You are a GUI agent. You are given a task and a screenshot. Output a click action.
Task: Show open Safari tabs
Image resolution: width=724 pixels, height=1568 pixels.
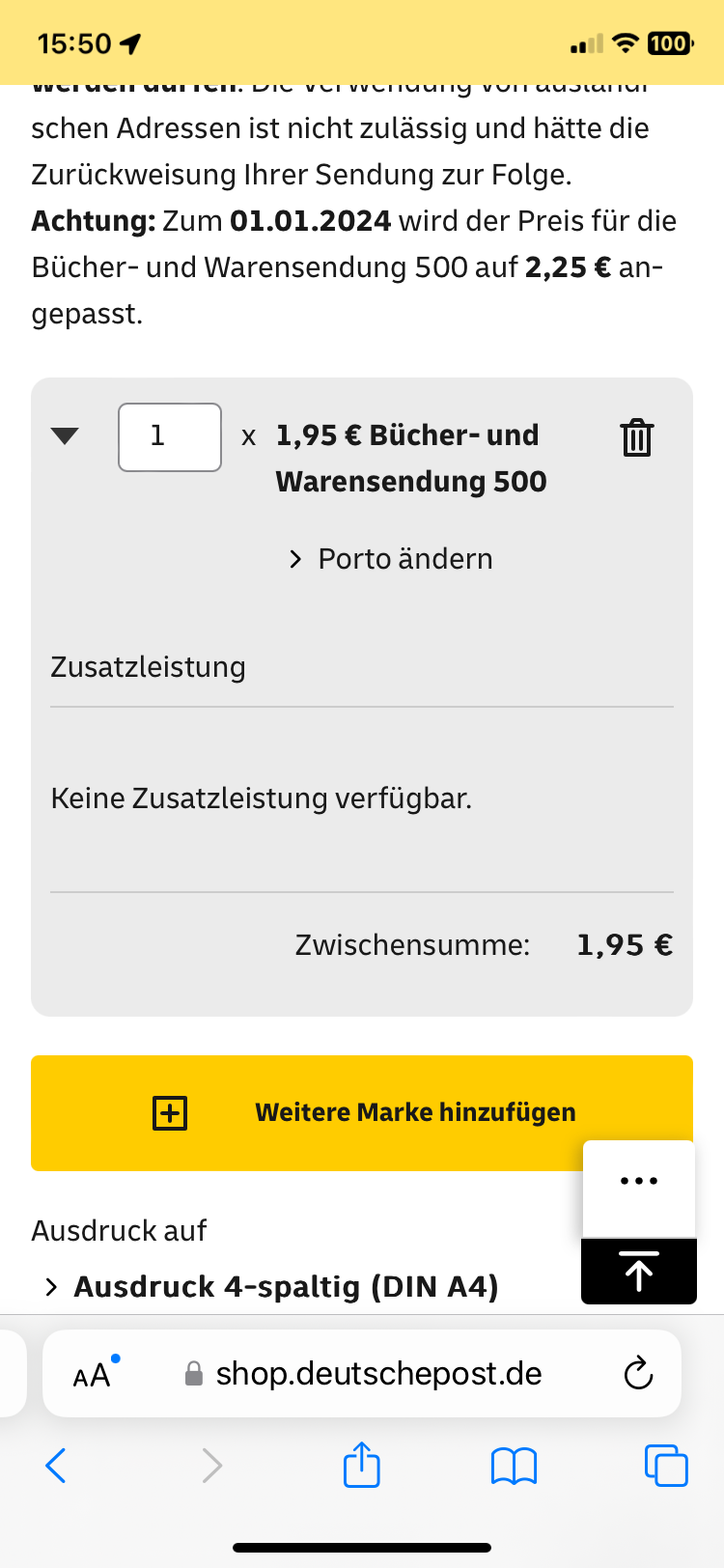coord(666,1465)
